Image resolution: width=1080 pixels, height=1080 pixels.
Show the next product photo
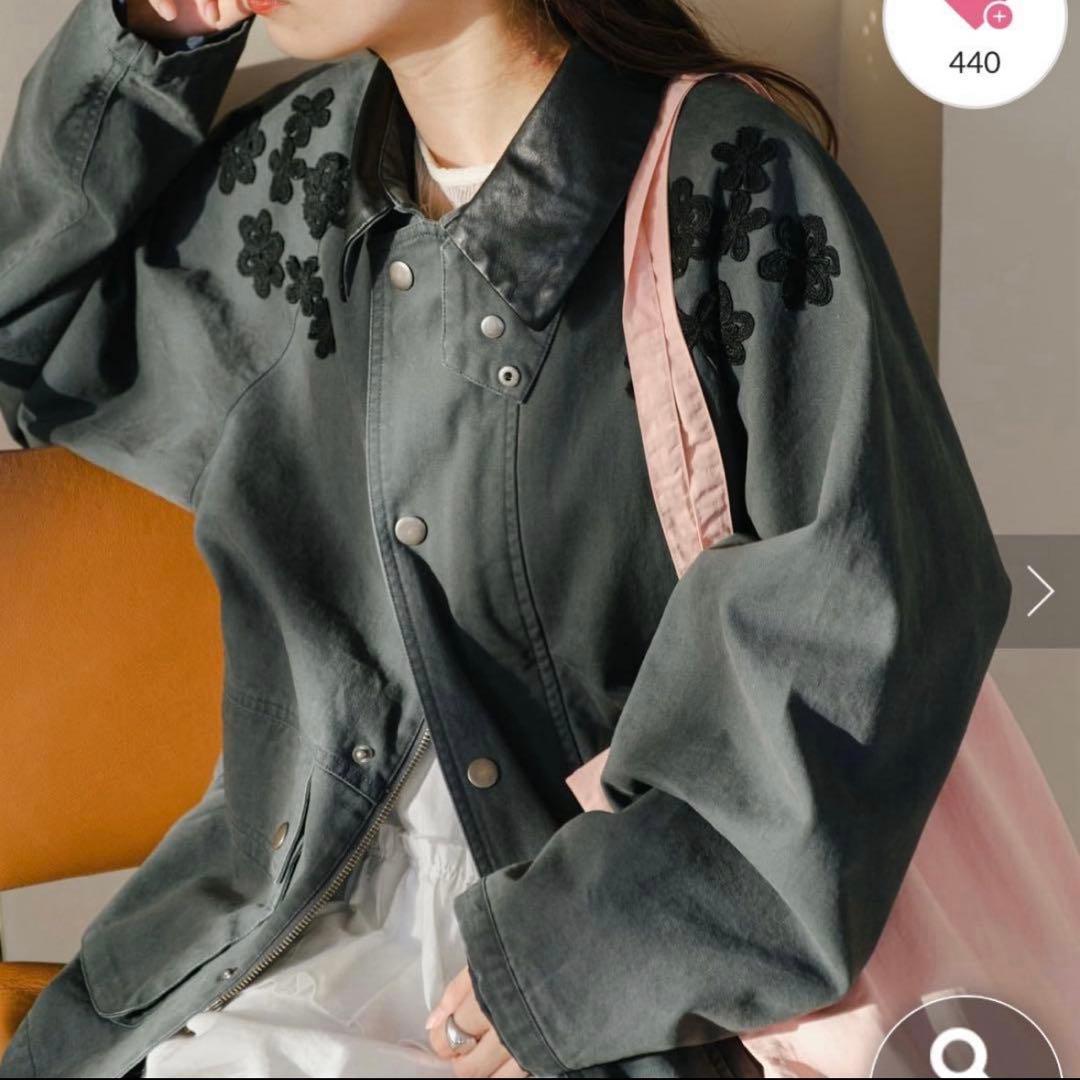1040,592
